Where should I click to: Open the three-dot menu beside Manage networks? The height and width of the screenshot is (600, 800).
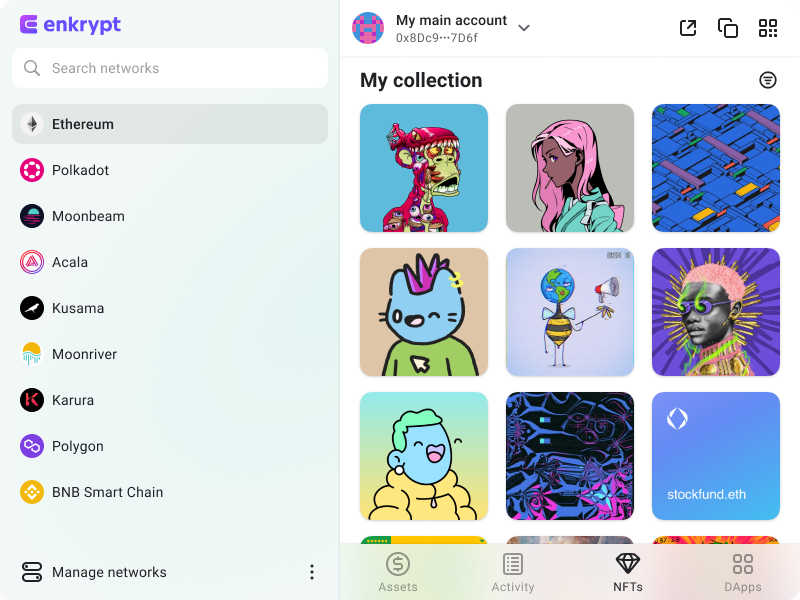pyautogui.click(x=311, y=572)
